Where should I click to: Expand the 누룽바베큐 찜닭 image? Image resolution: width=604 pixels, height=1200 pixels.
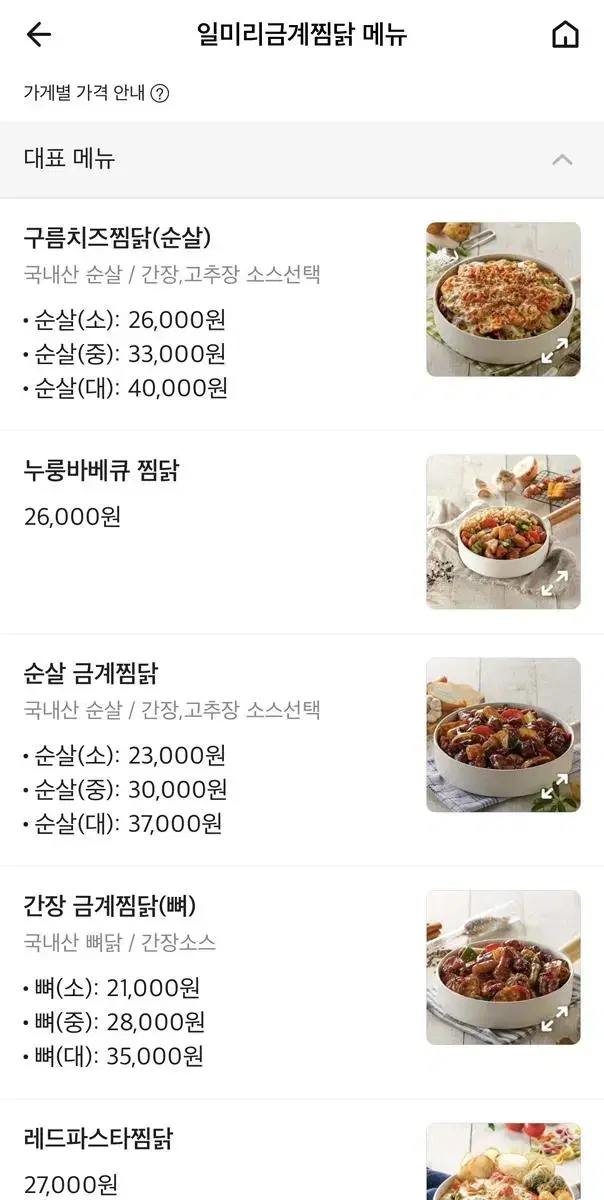504,532
